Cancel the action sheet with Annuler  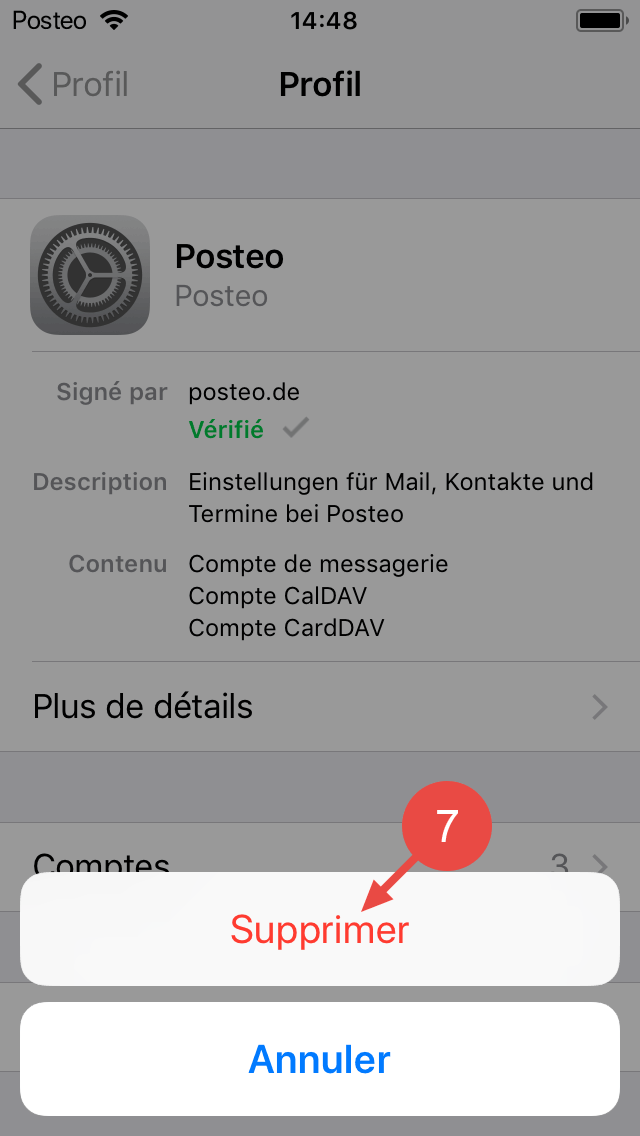(320, 1059)
